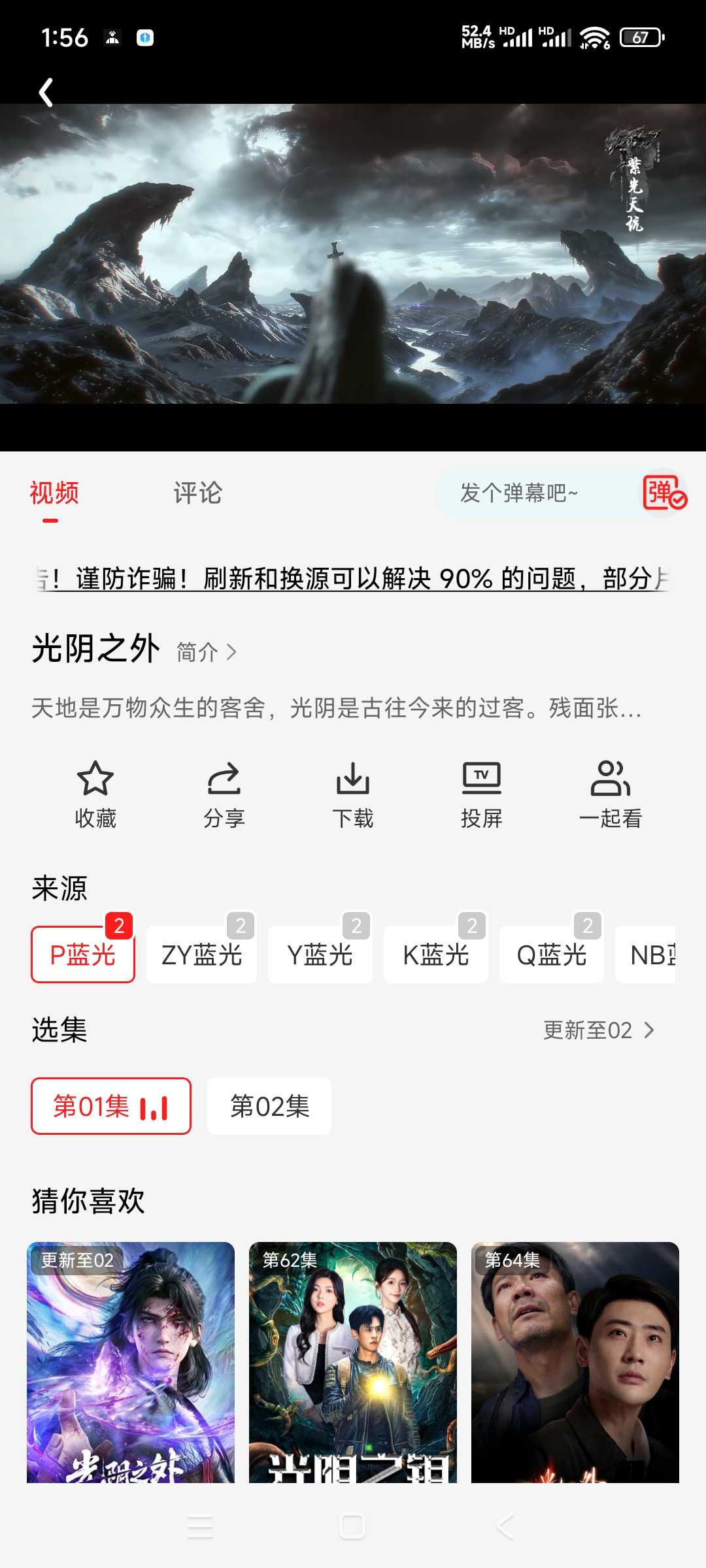
Task: Choose Y蓝光 as the source
Action: [x=320, y=955]
